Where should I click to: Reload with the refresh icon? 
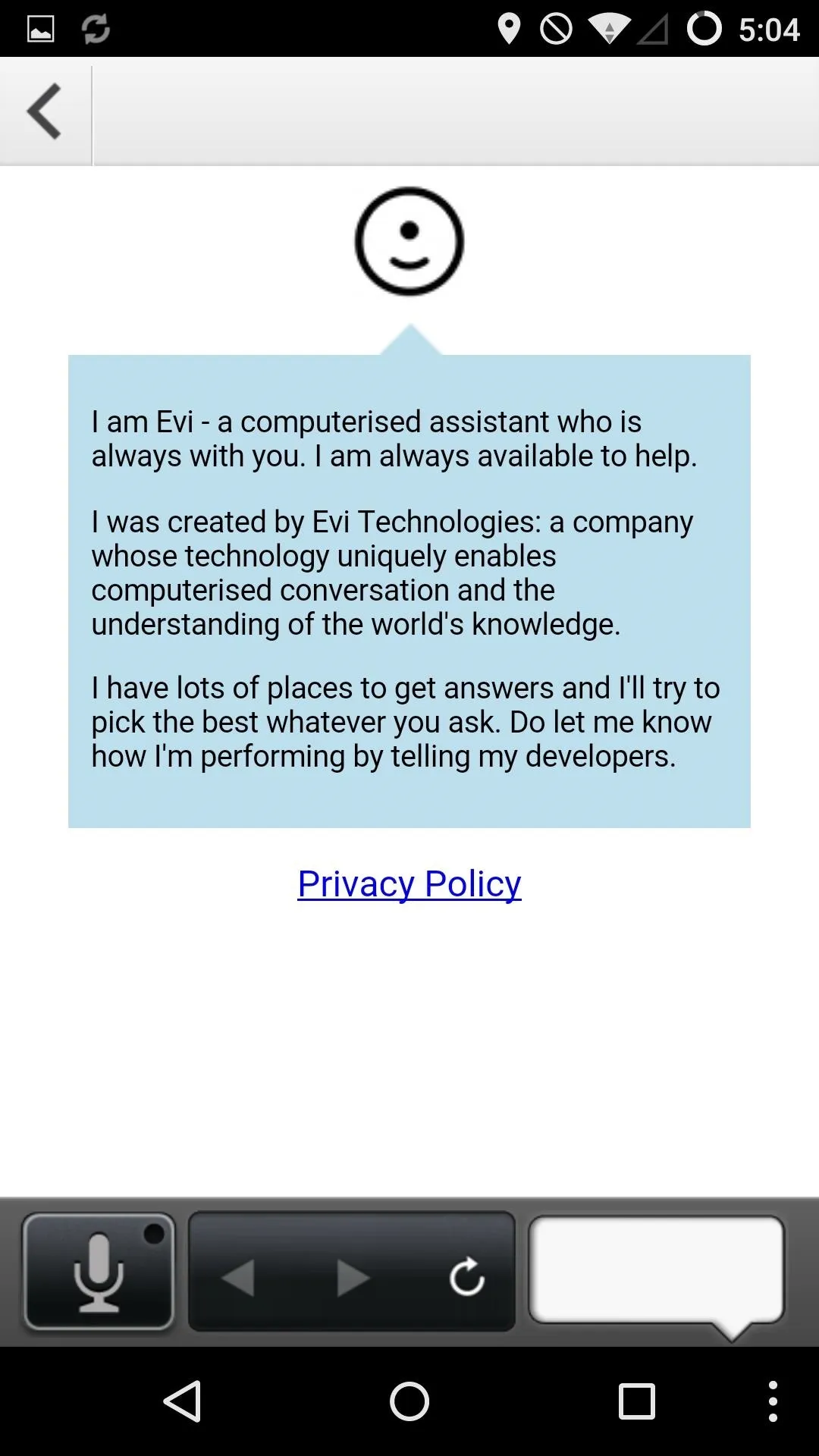(467, 1276)
